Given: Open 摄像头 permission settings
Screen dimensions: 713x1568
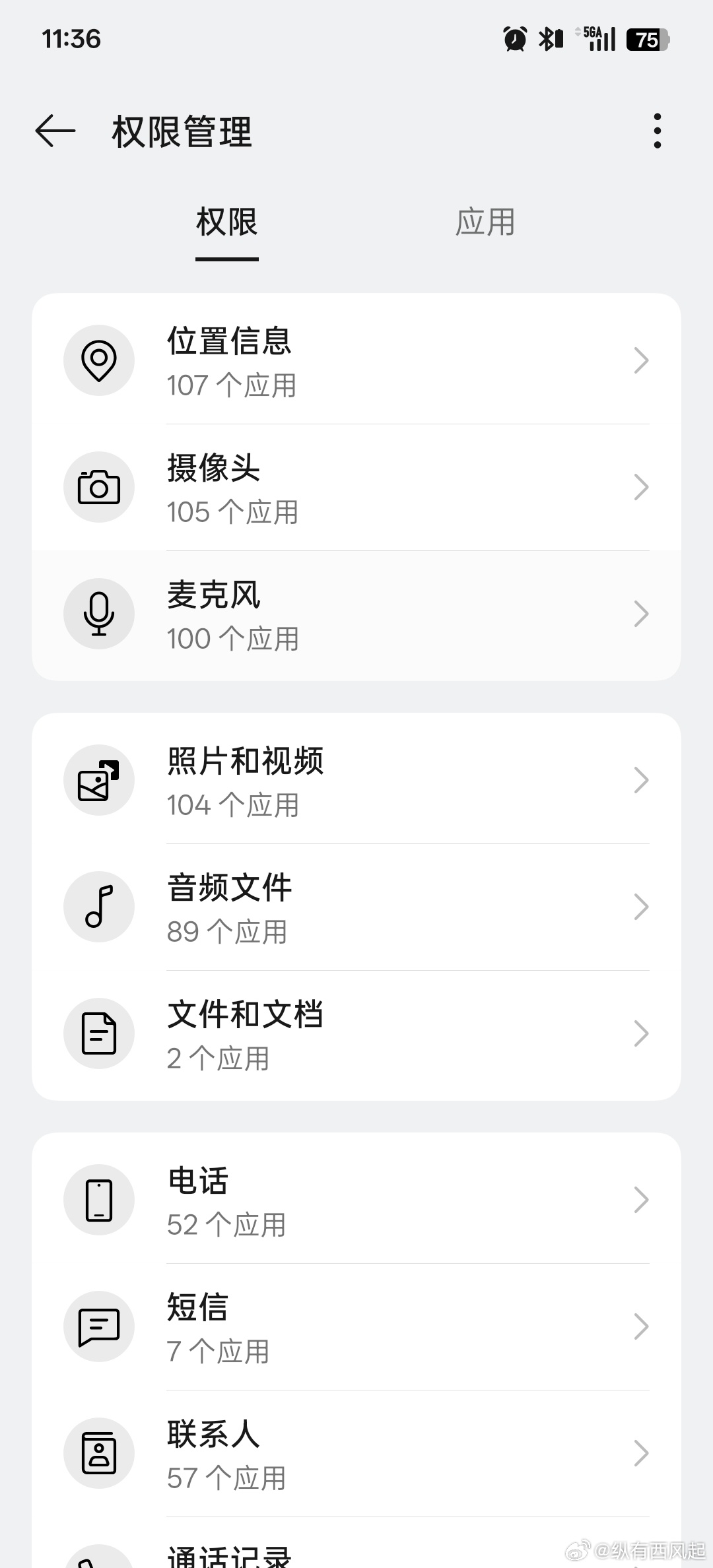Looking at the screenshot, I should click(356, 488).
